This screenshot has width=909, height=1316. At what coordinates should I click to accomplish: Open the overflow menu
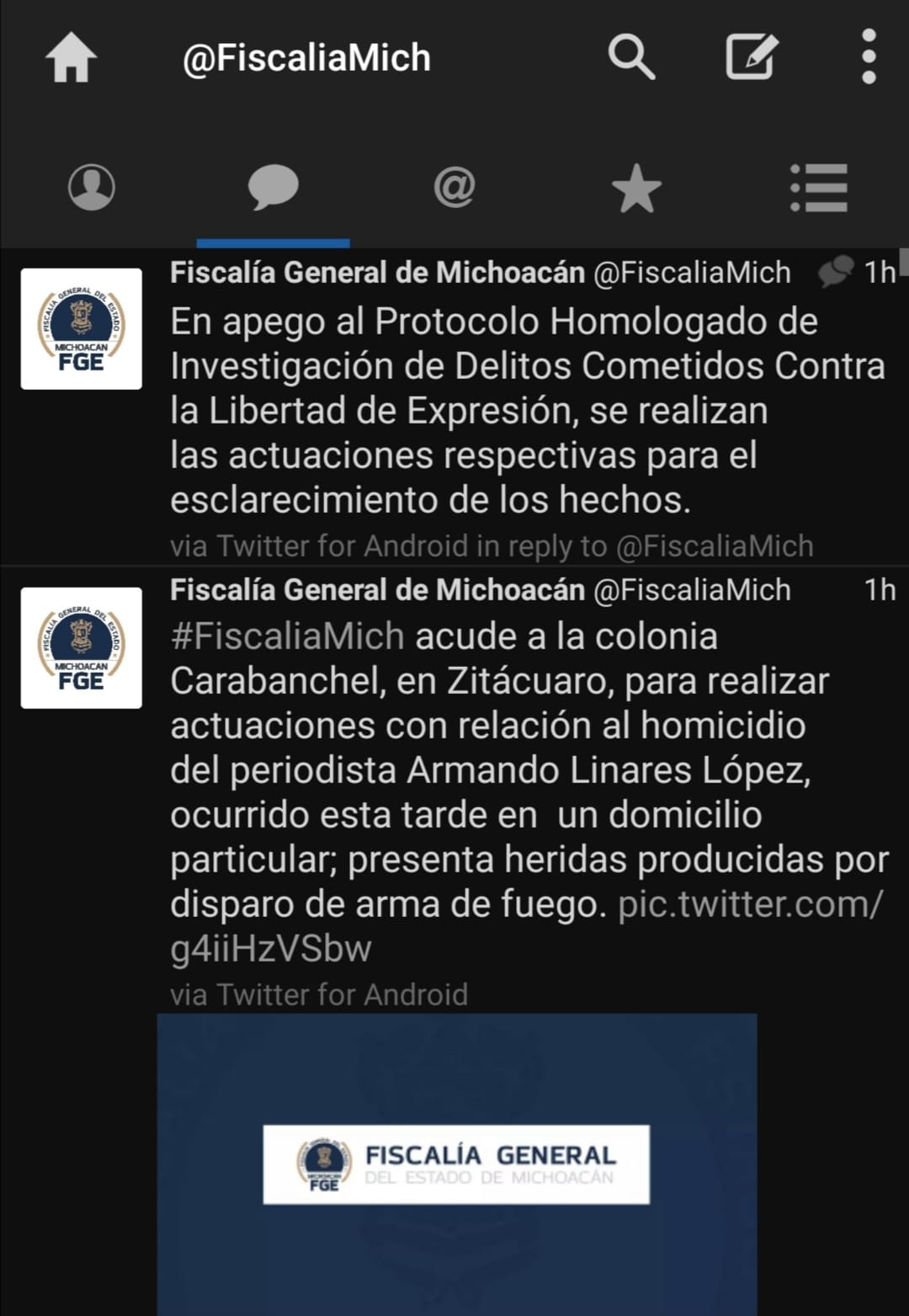[869, 57]
